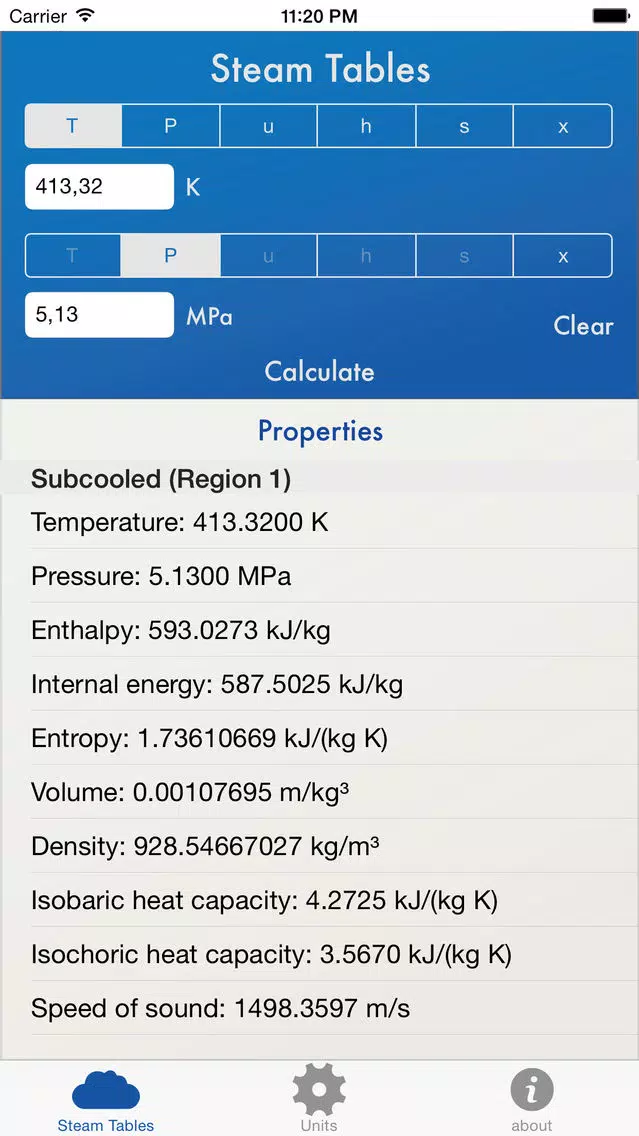The width and height of the screenshot is (639, 1136).
Task: Select s in the first property selector
Action: tap(464, 126)
